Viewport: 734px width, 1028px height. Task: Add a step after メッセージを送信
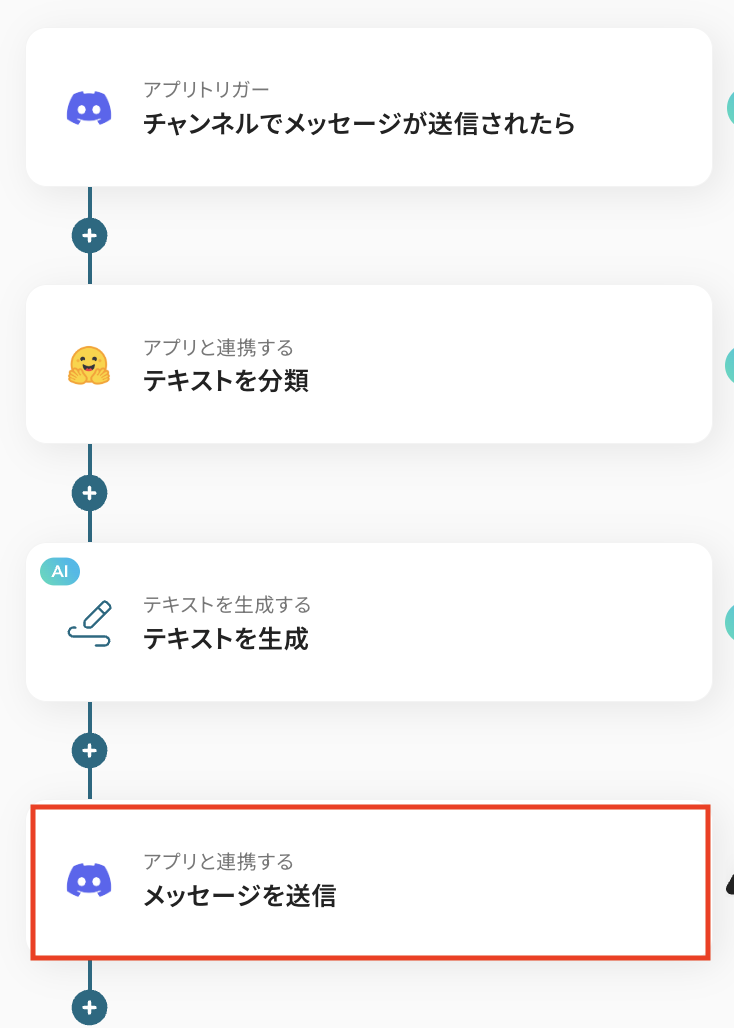coord(90,1007)
